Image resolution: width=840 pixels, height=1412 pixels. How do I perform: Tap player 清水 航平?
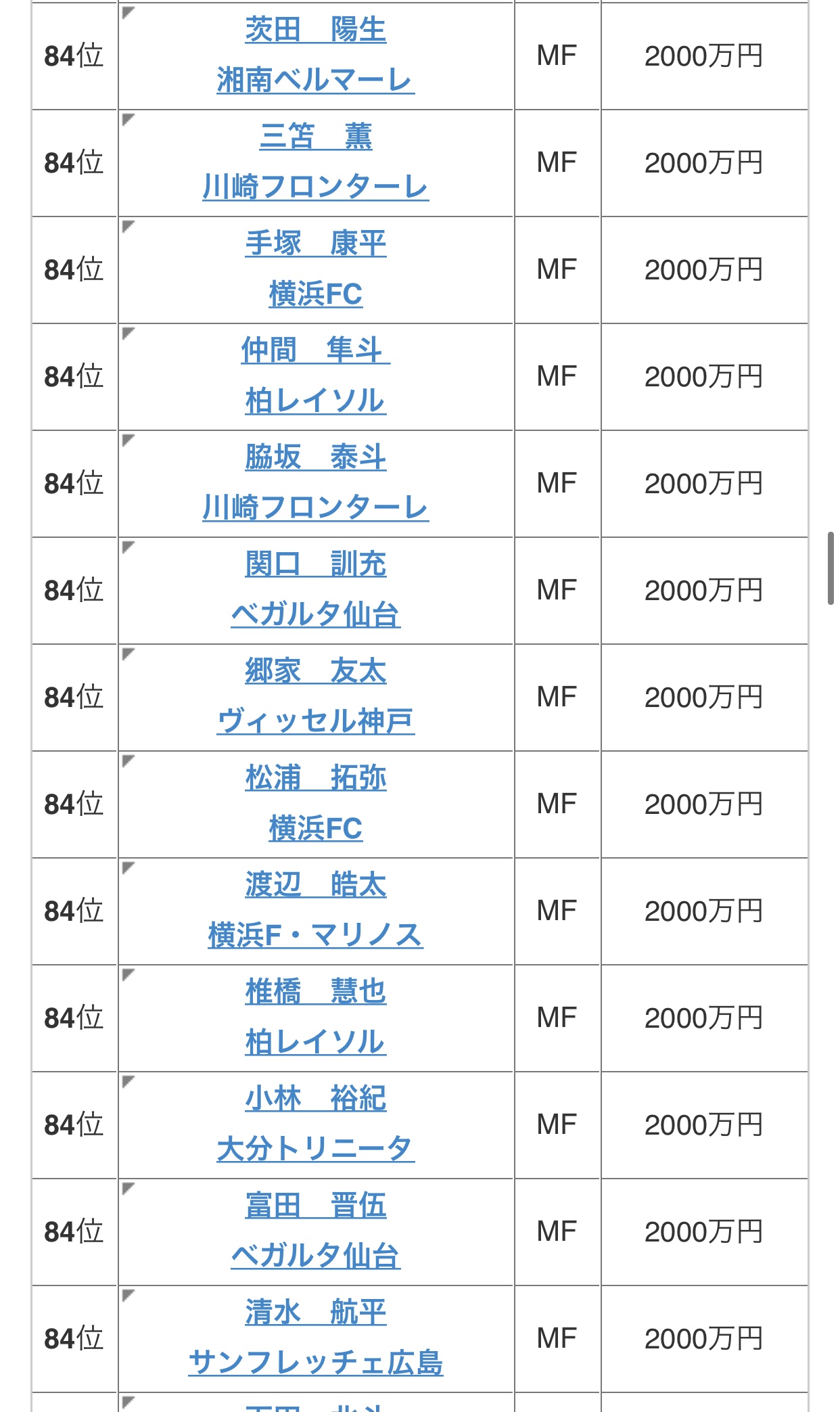(x=315, y=1313)
